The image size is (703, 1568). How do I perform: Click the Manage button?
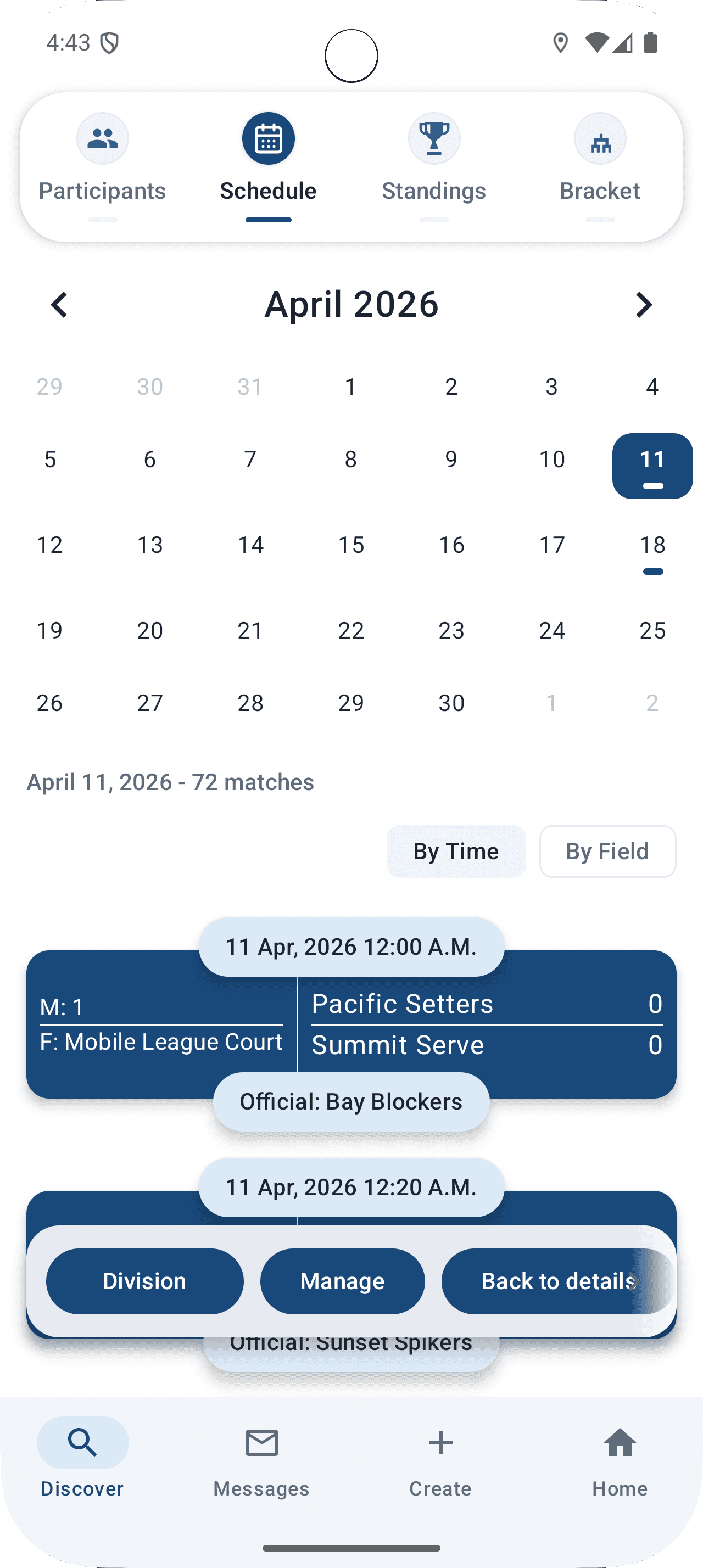(x=342, y=1281)
